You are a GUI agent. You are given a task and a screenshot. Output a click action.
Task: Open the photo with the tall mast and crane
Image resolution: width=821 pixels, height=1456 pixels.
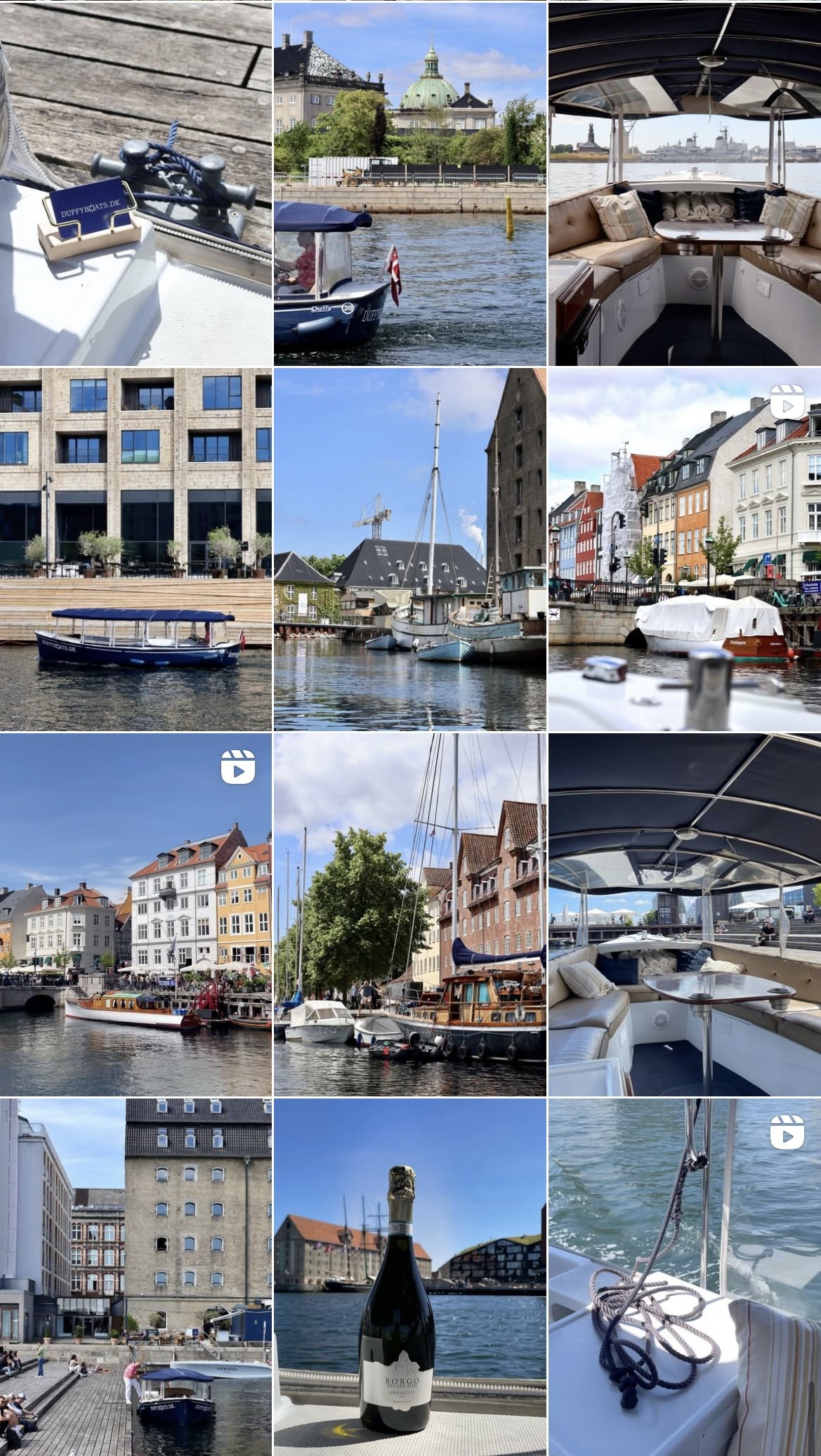click(x=409, y=549)
